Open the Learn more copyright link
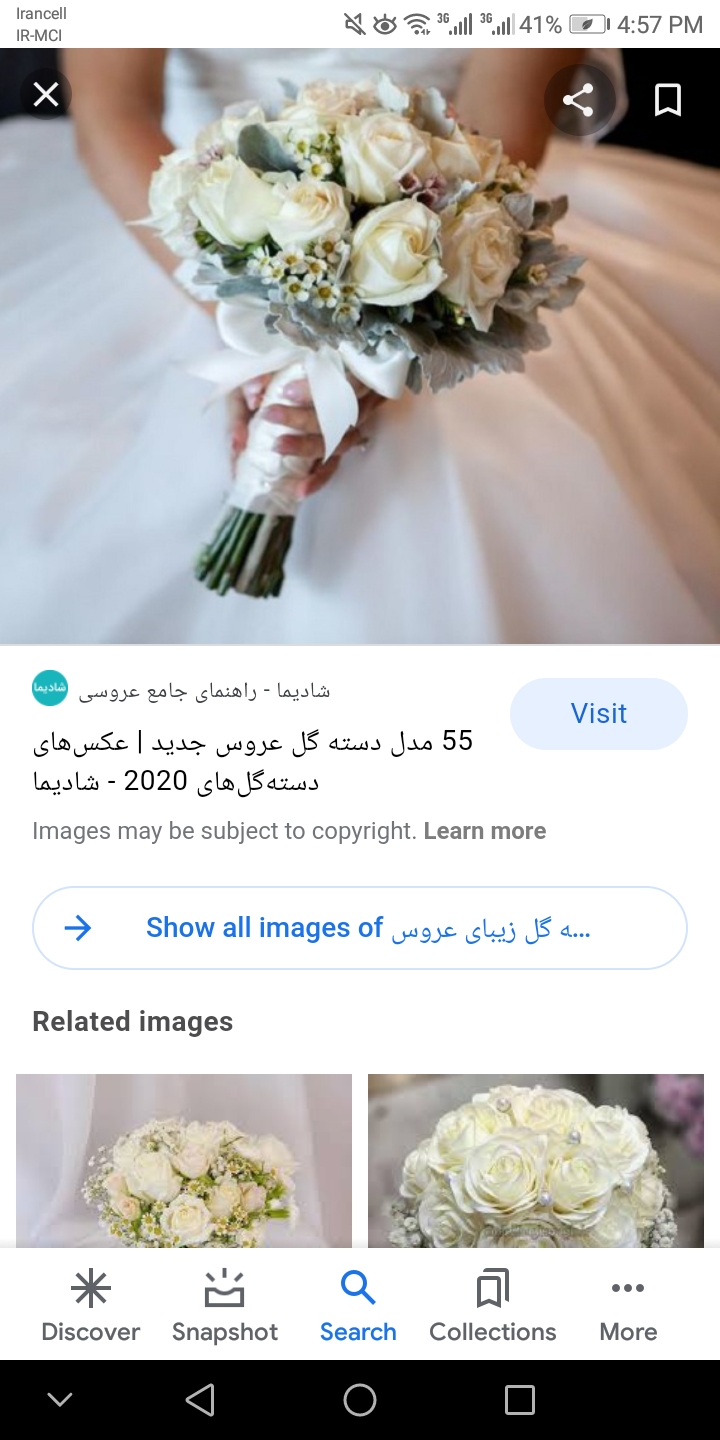The height and width of the screenshot is (1440, 720). click(x=485, y=831)
